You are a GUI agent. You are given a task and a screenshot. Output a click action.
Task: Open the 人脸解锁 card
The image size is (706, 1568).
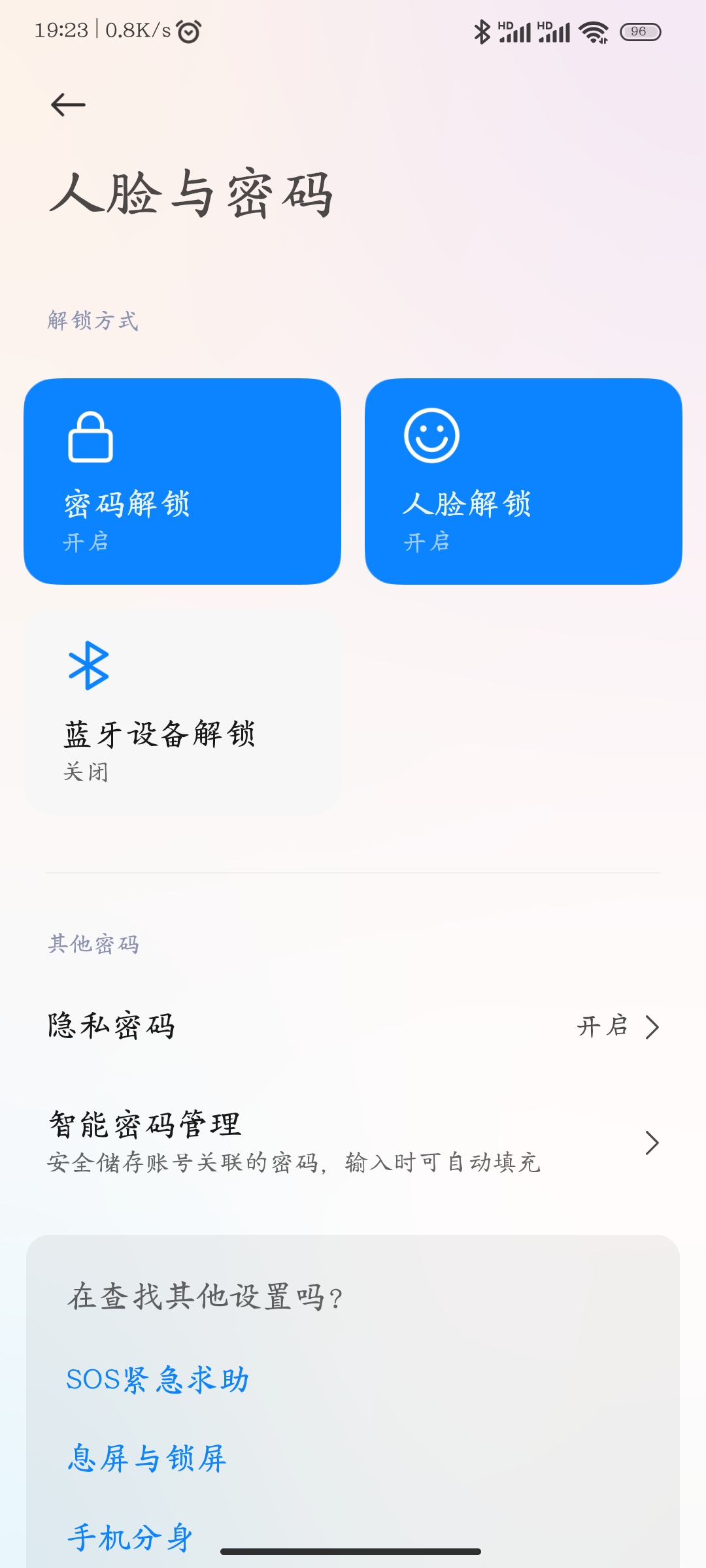(524, 482)
